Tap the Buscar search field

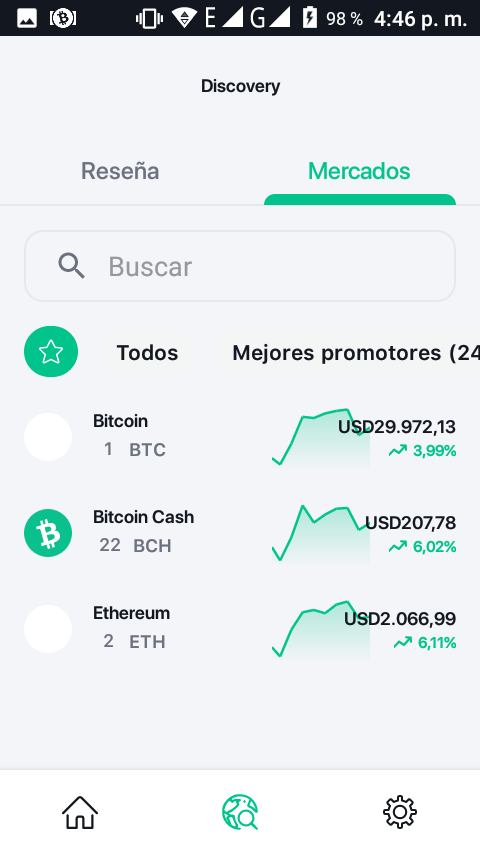pos(240,266)
